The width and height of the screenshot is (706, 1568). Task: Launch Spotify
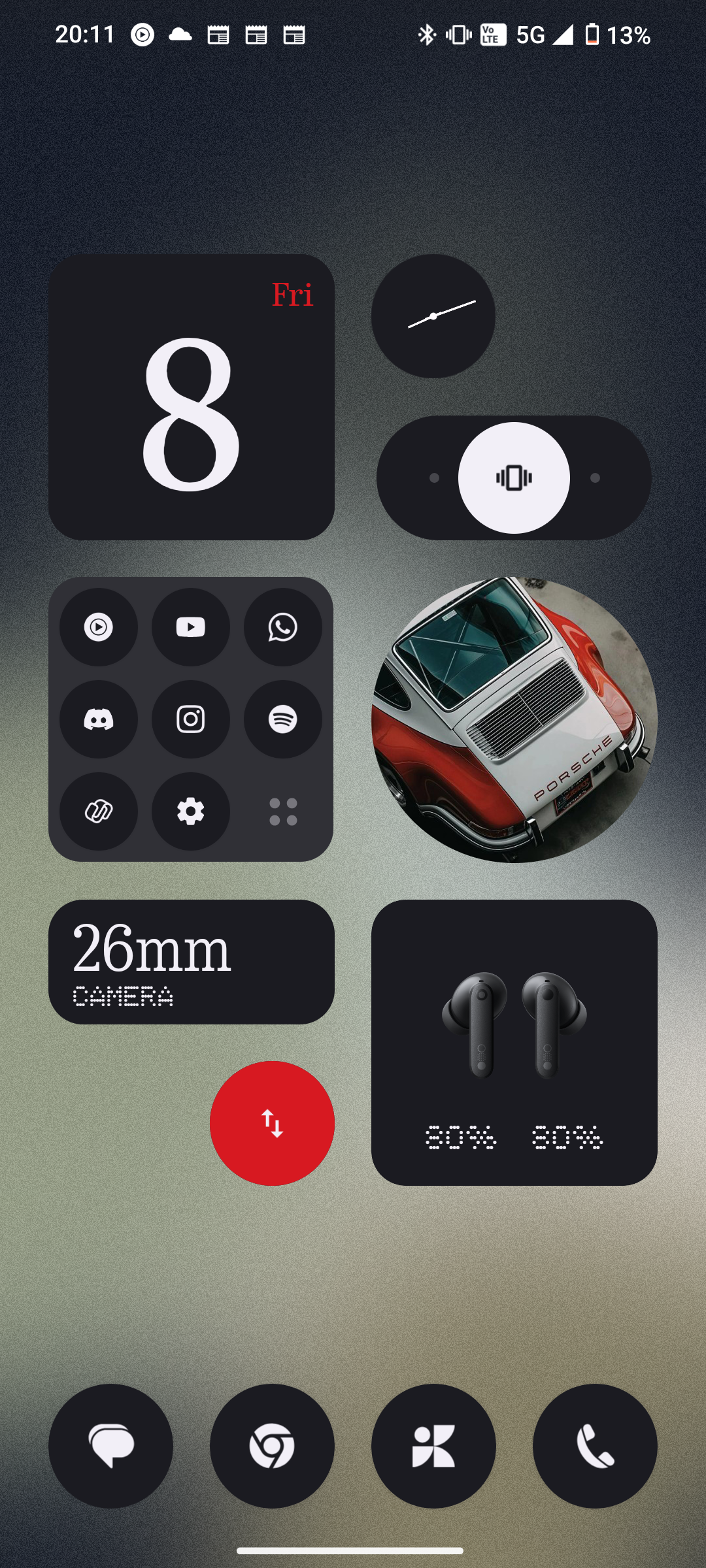pos(282,719)
